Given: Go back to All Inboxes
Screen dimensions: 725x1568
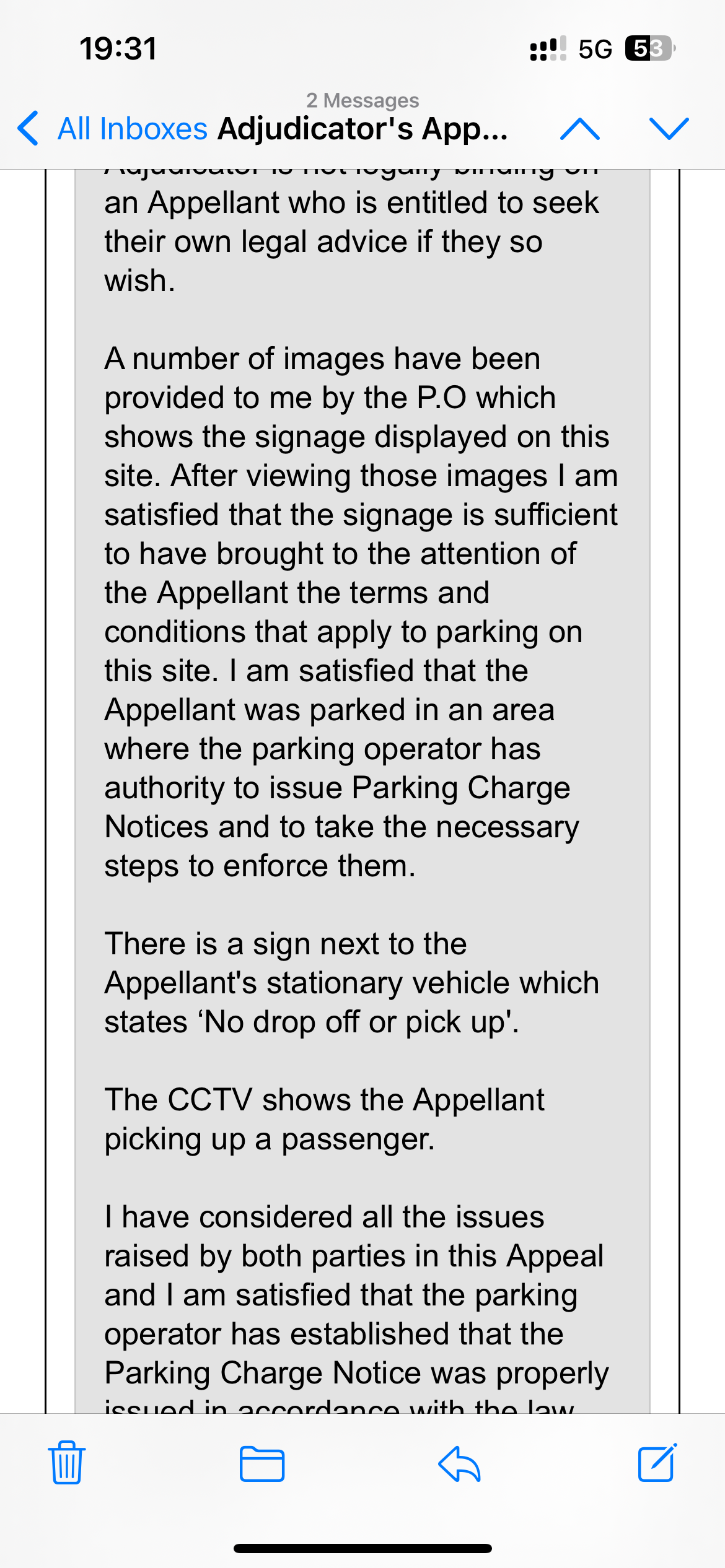Looking at the screenshot, I should [113, 129].
